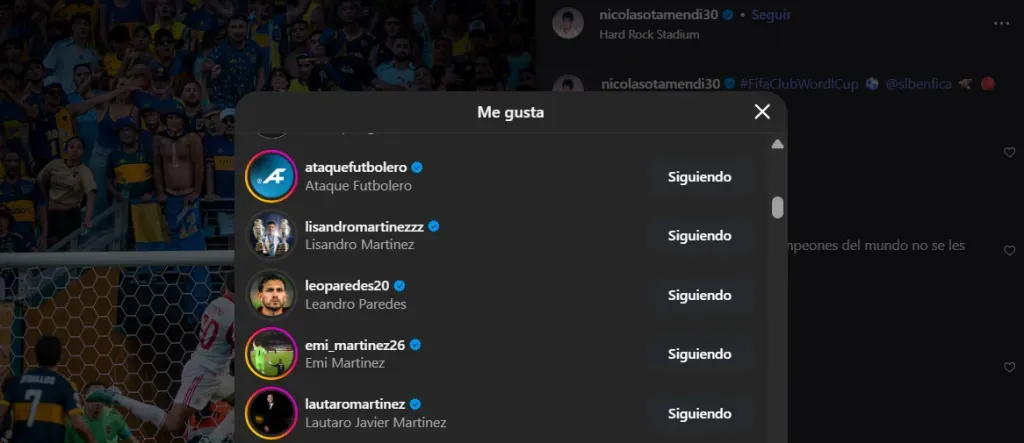Open lisandromartinezzz's profile

[x=364, y=227]
